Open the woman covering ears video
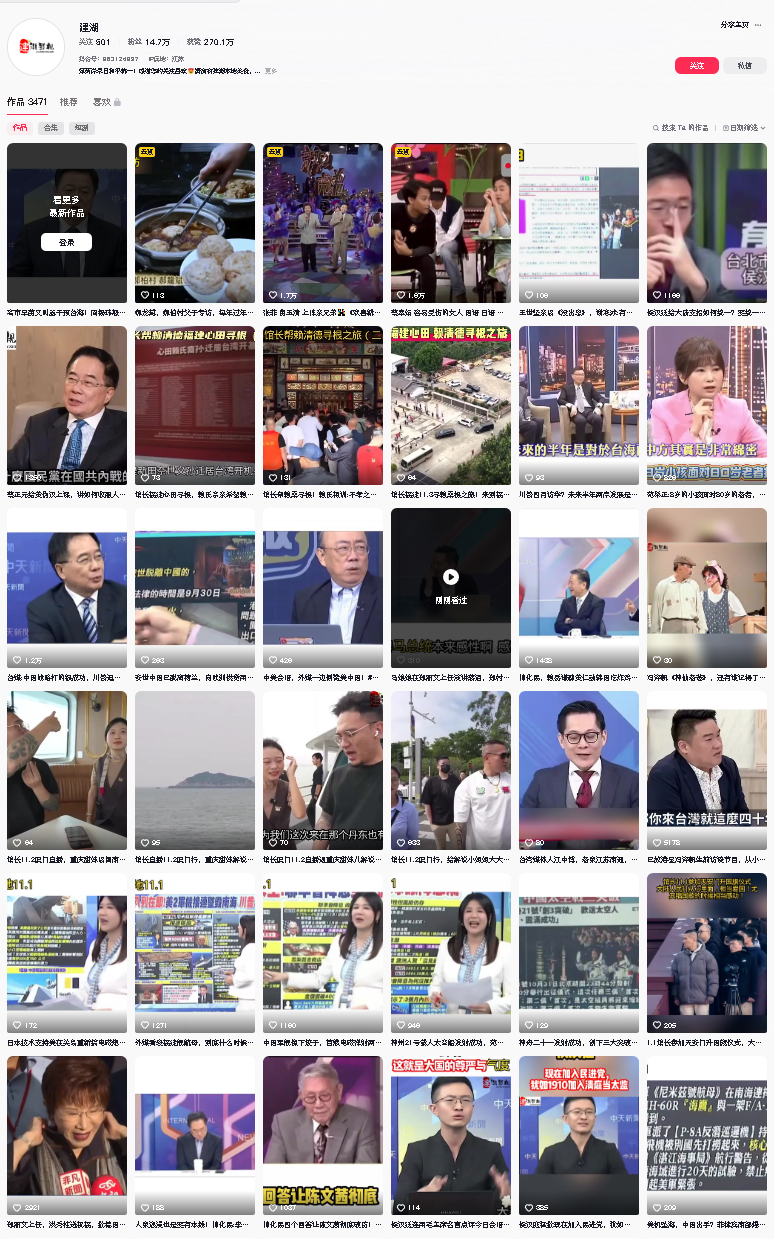 (66, 1135)
